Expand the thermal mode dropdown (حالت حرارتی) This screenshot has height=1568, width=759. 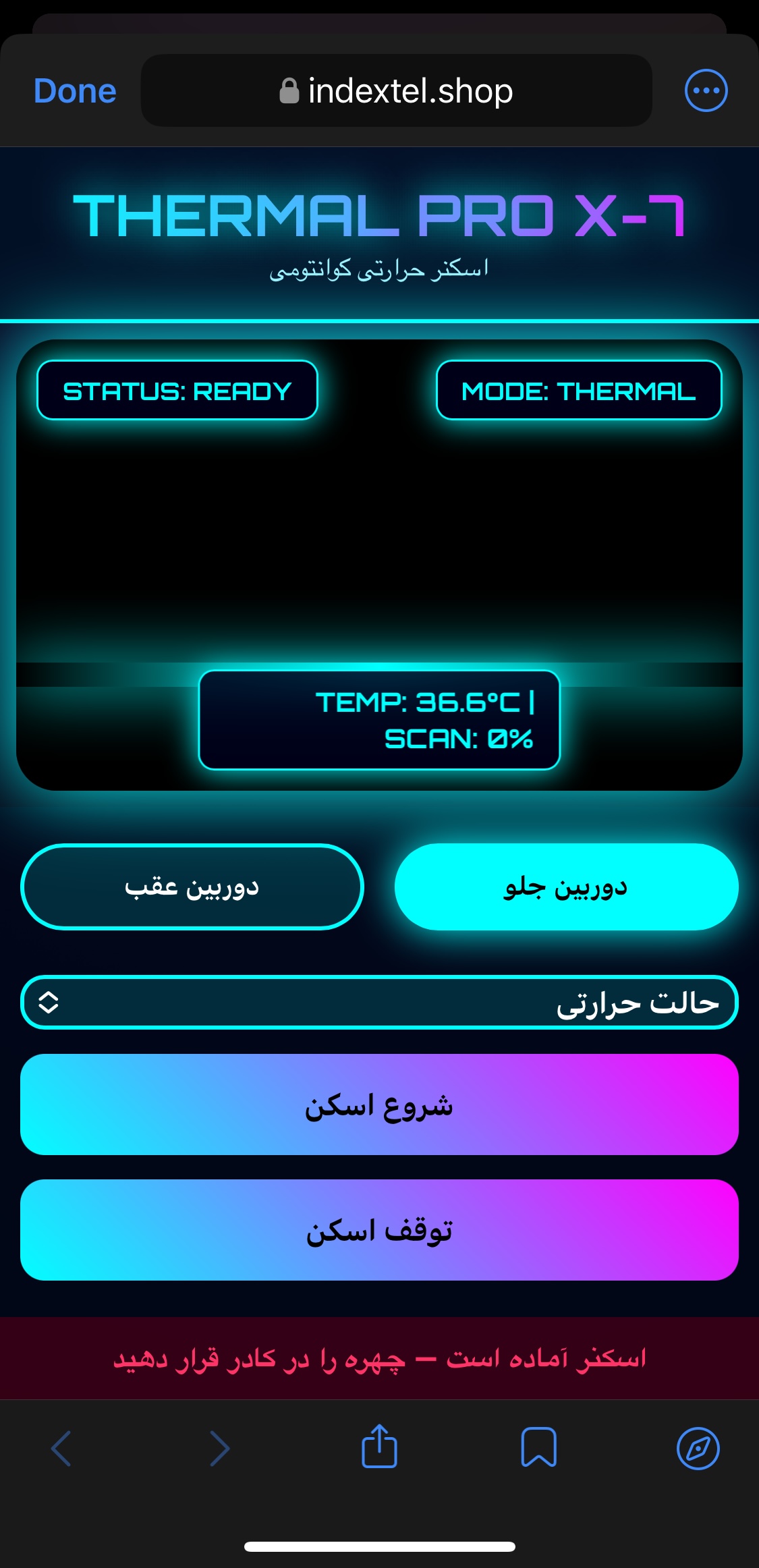click(x=379, y=1003)
